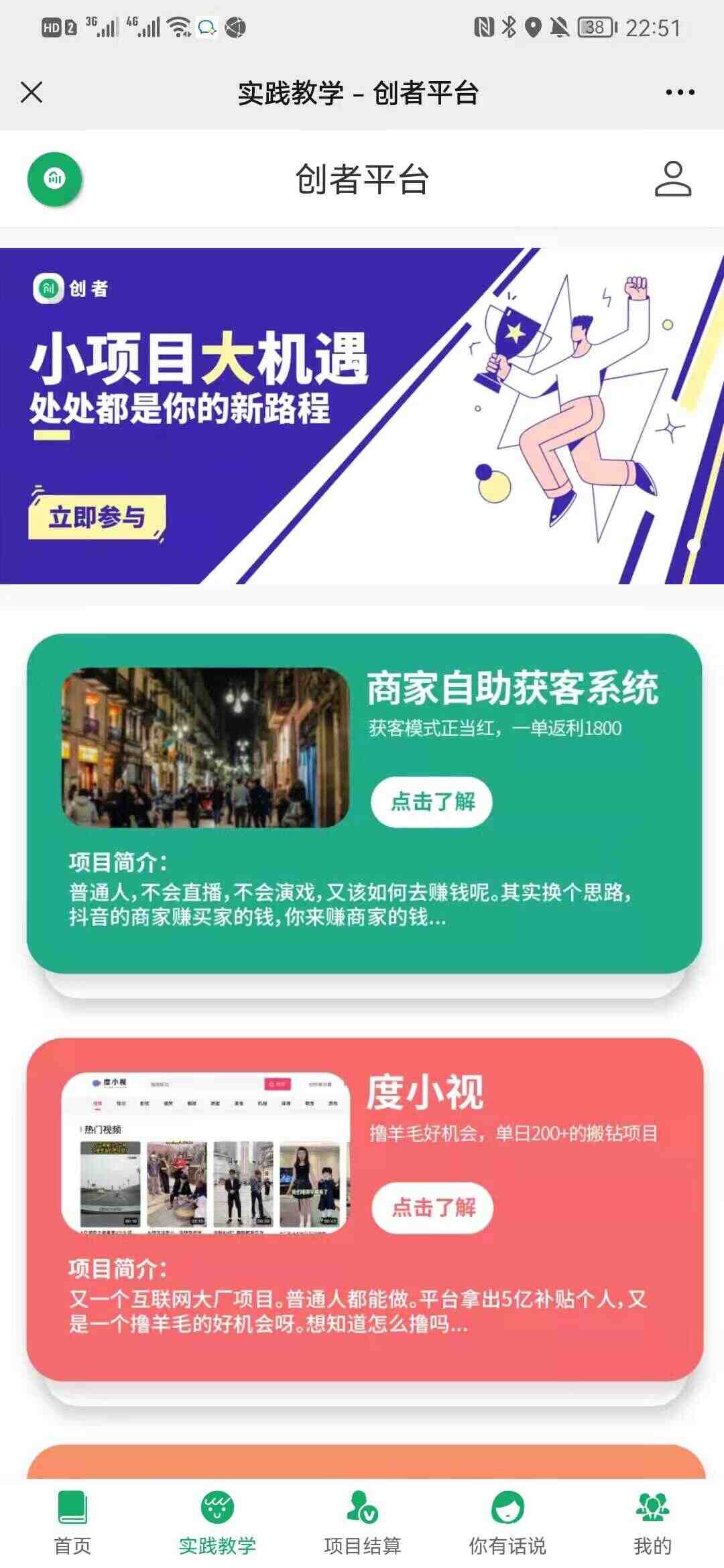
Task: Open the 度小视 project card
Action: click(x=365, y=1210)
